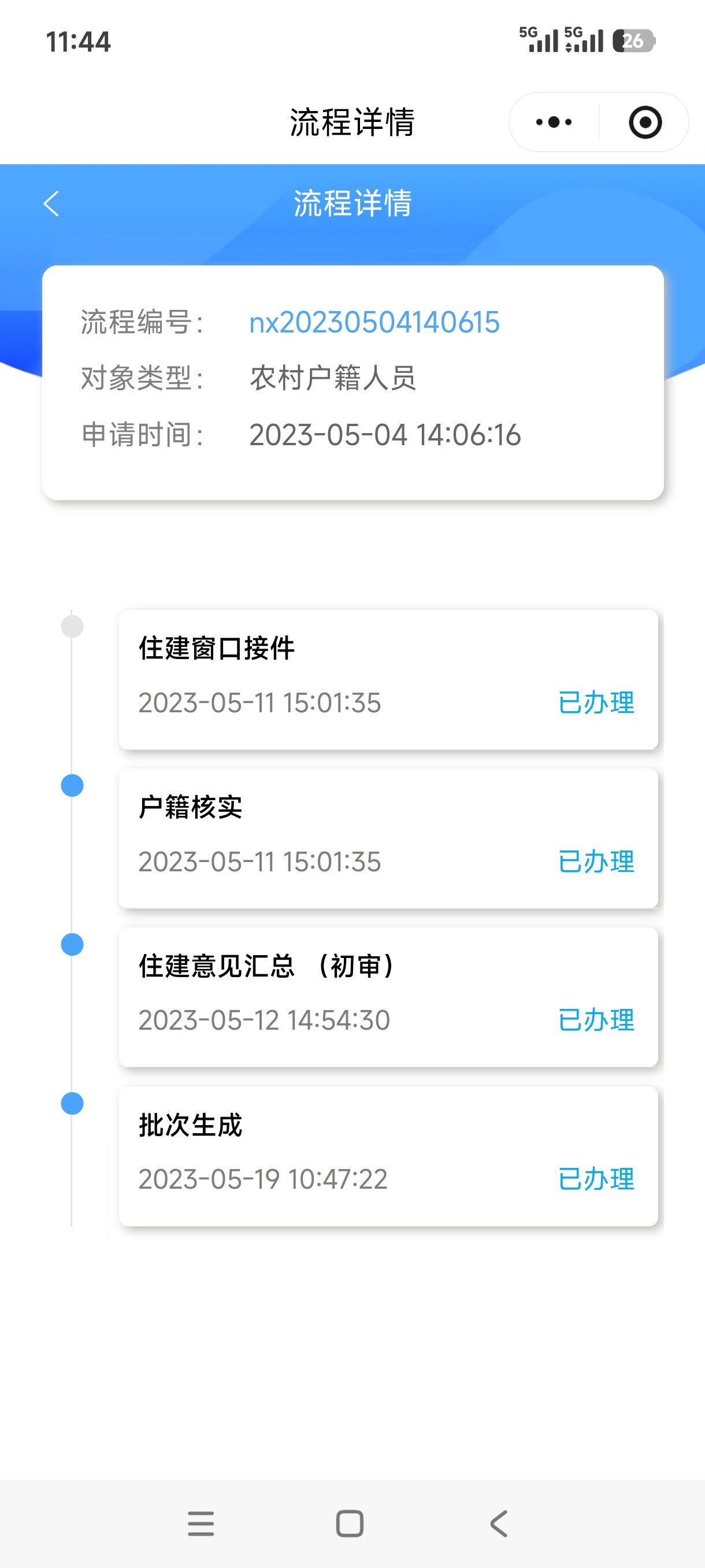Select the 户籍核实 step card

pos(388,838)
